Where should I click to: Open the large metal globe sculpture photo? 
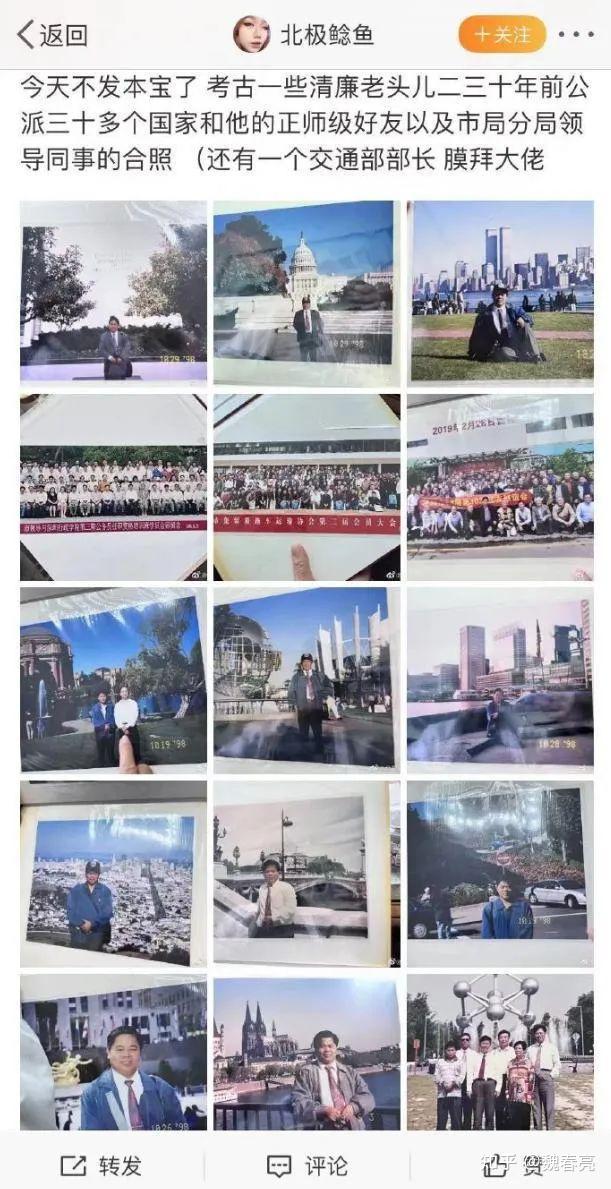click(x=306, y=680)
